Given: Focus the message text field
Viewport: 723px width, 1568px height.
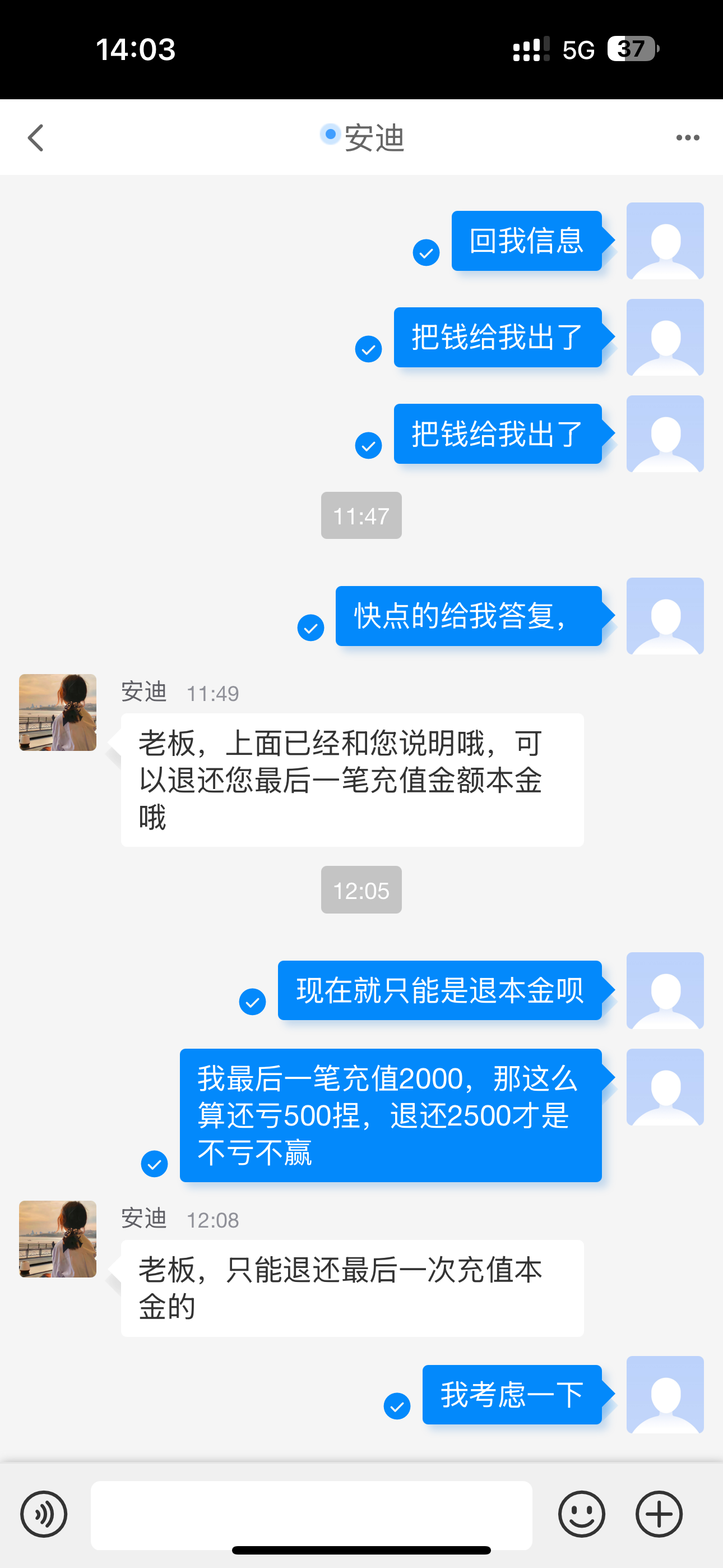Looking at the screenshot, I should click(x=311, y=1514).
